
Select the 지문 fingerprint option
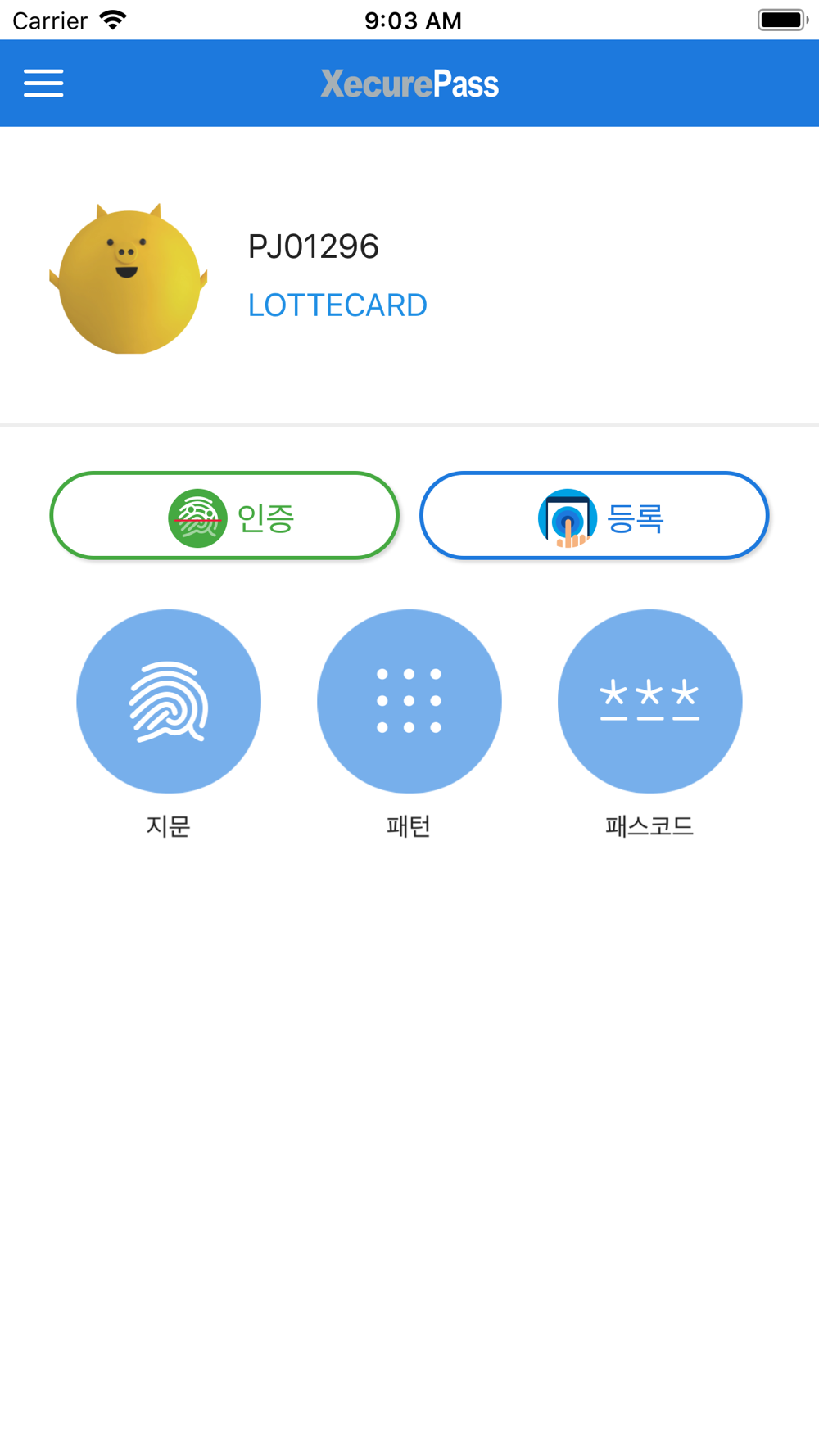point(169,701)
